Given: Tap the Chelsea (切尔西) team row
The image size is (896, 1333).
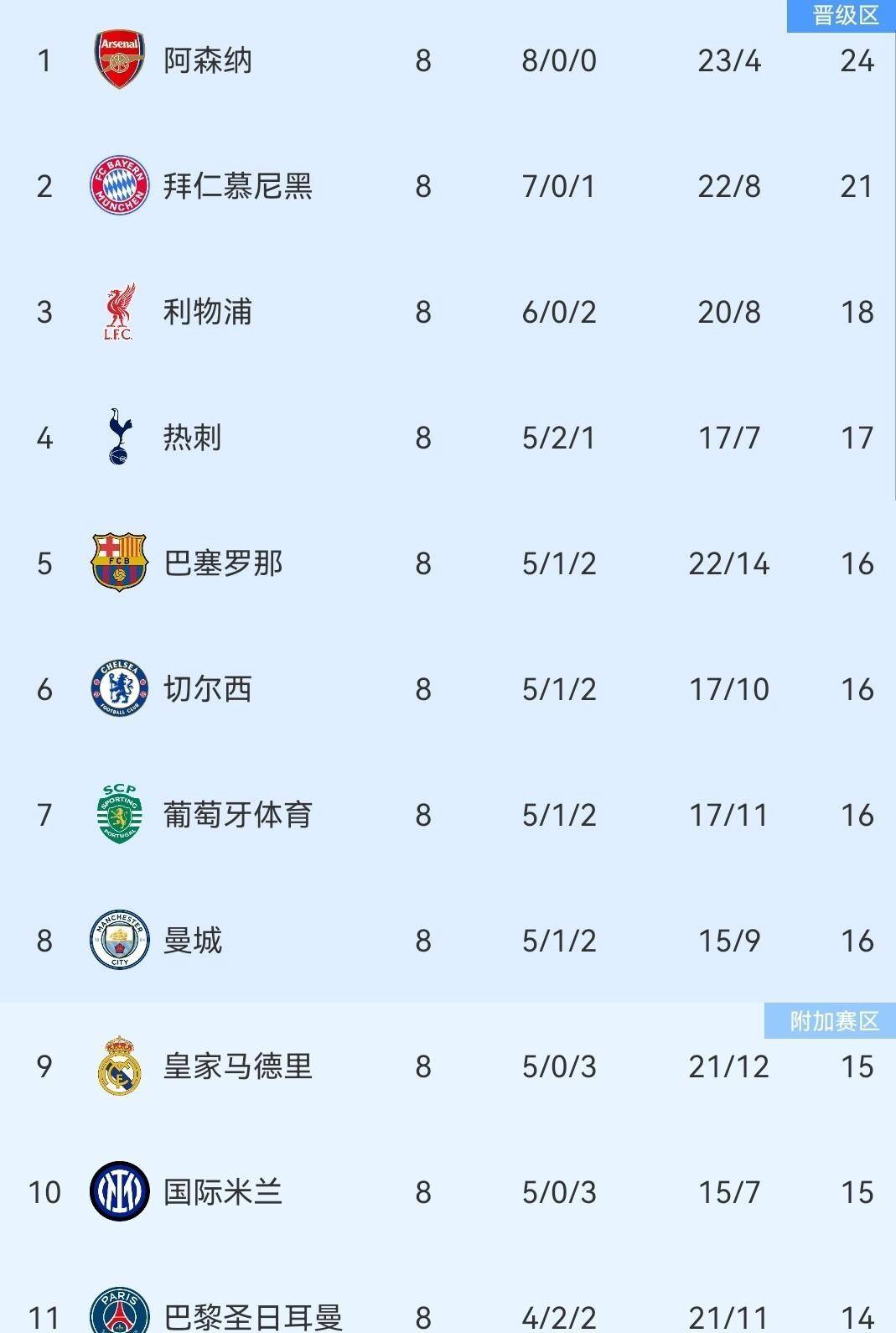Looking at the screenshot, I should [207, 689].
